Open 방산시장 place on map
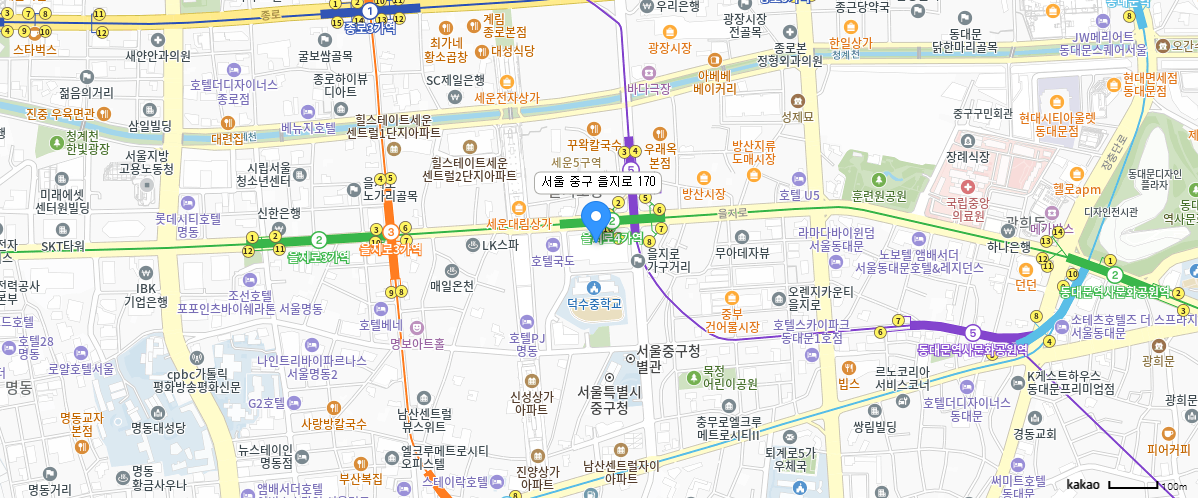This screenshot has width=1198, height=498. [702, 193]
